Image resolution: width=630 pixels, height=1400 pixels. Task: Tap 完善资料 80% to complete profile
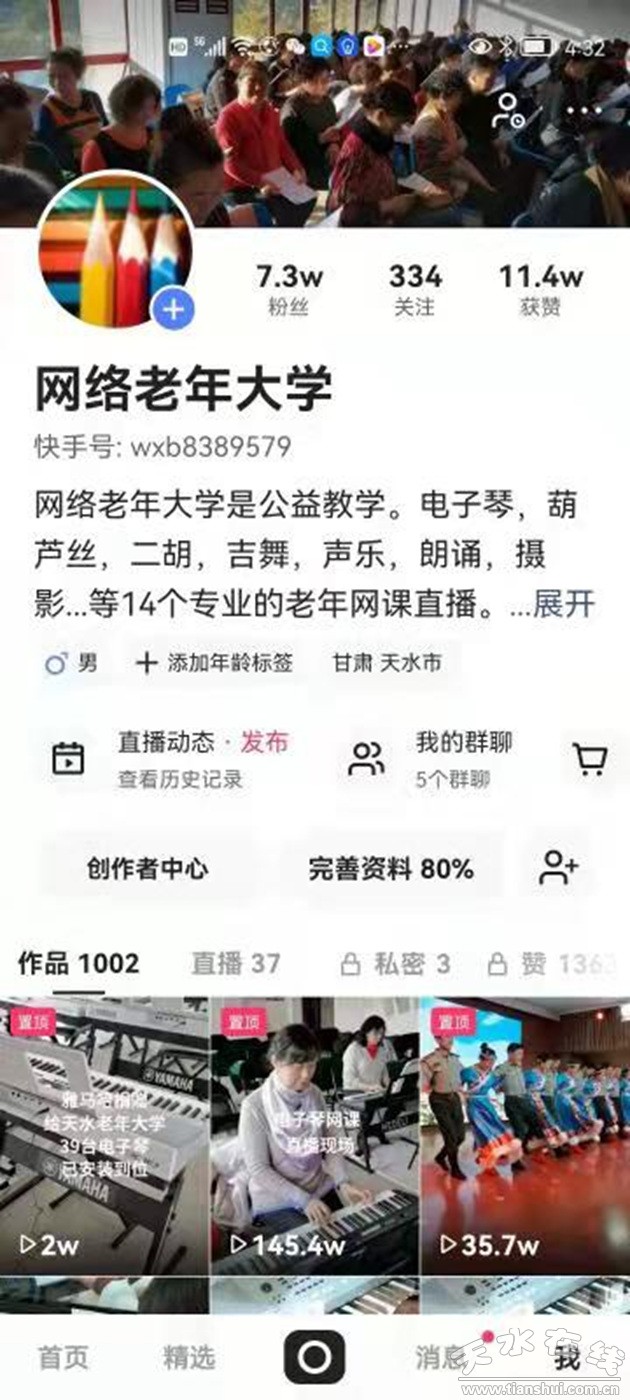click(x=391, y=868)
